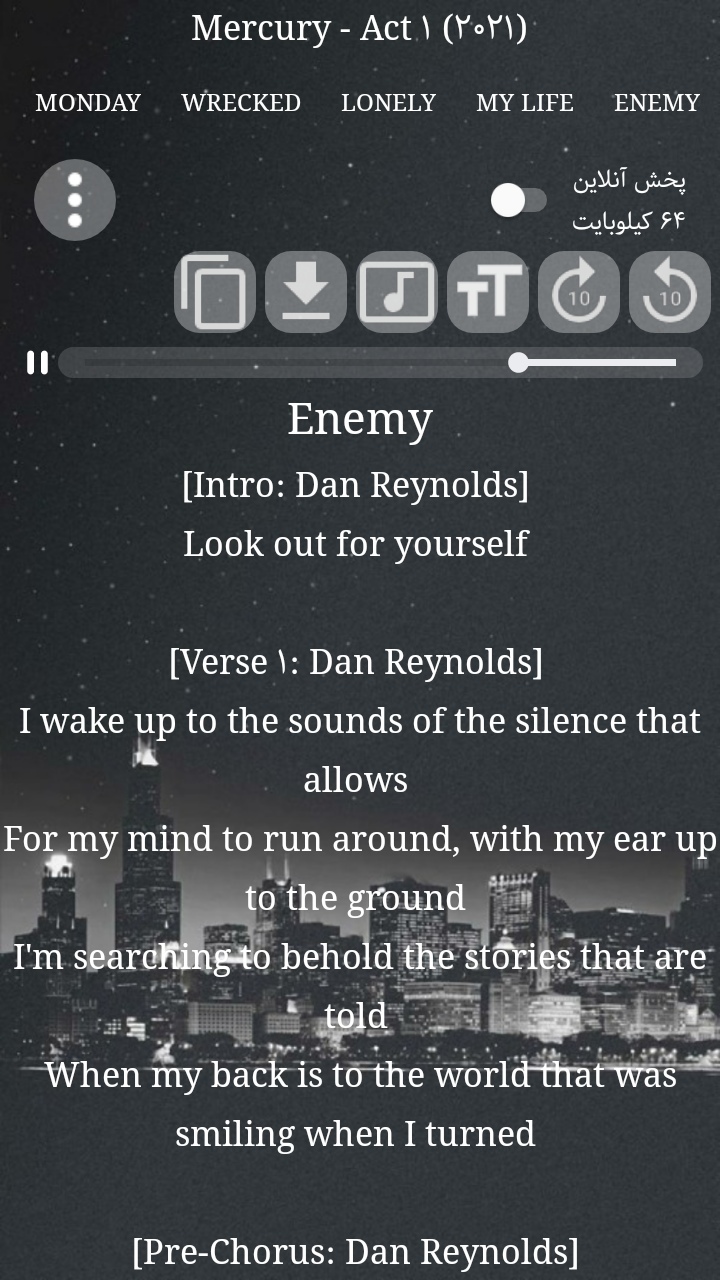Open the three-dot overflow menu

(75, 200)
